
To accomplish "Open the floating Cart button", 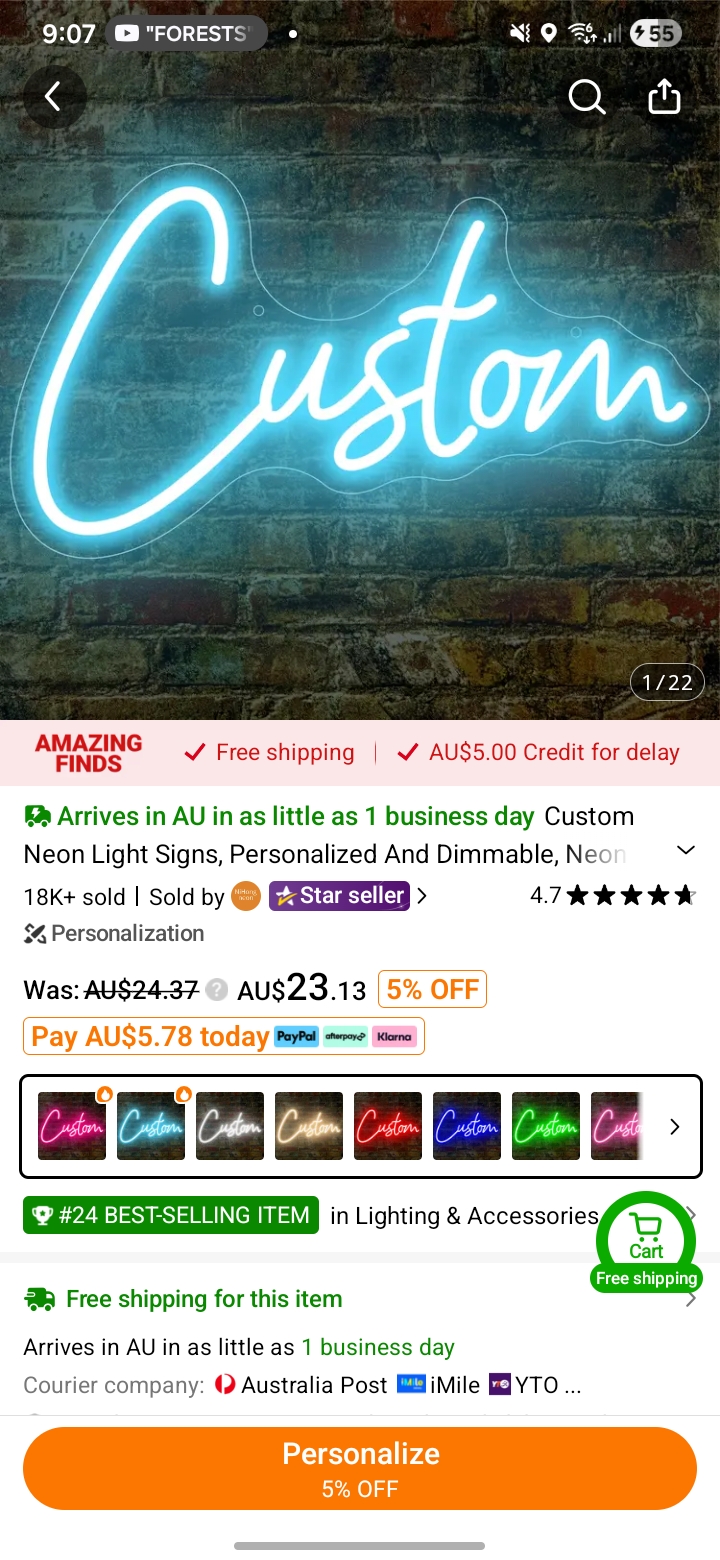I will [646, 1242].
